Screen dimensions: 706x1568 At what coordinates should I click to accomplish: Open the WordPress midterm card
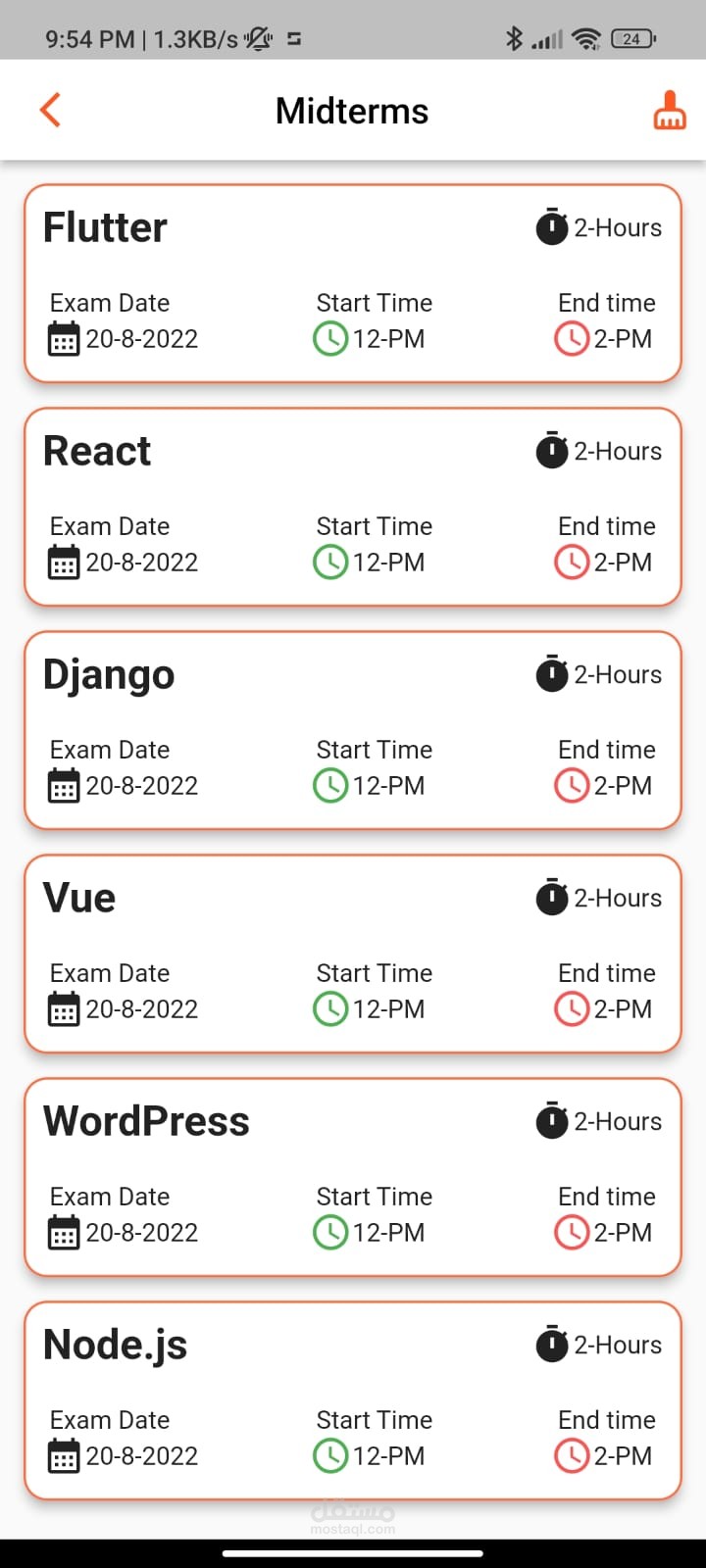[x=352, y=1177]
